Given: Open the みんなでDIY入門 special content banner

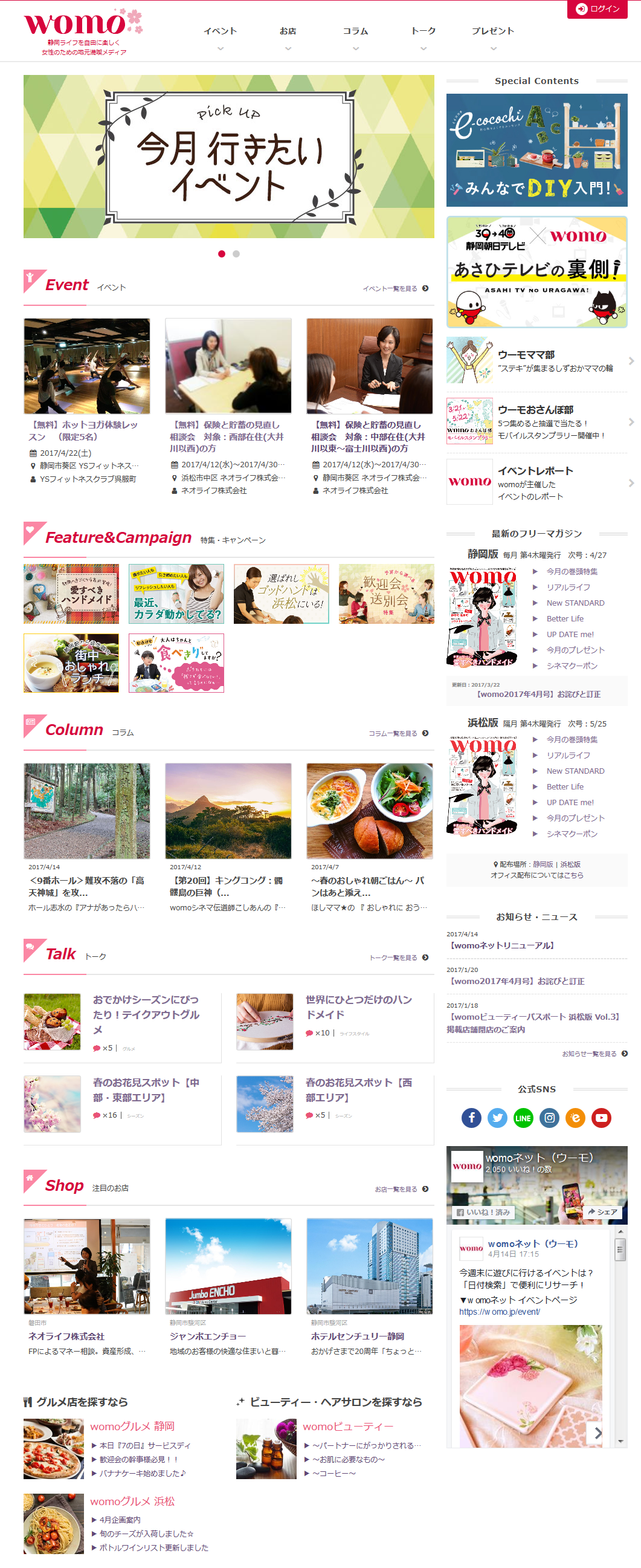Looking at the screenshot, I should [536, 150].
